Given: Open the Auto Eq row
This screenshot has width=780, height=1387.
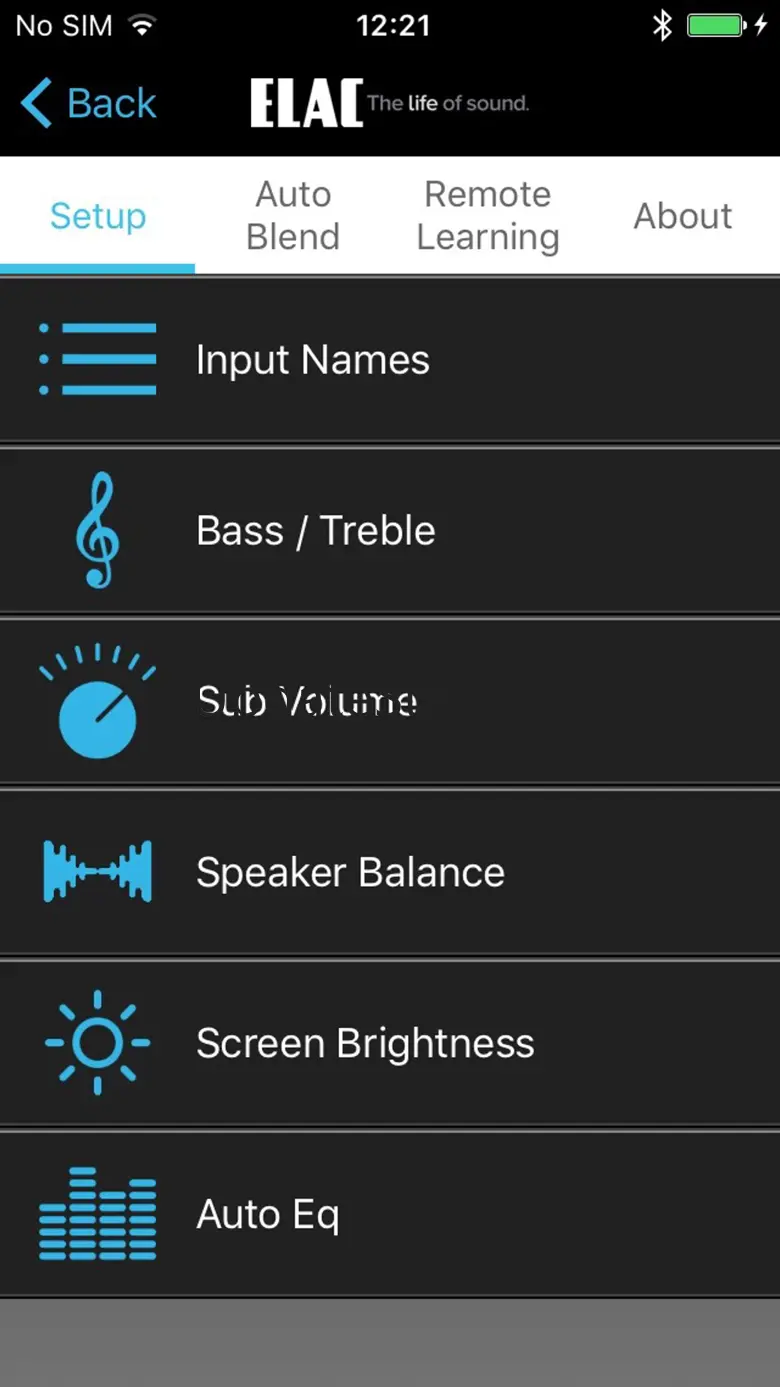Looking at the screenshot, I should (390, 1214).
